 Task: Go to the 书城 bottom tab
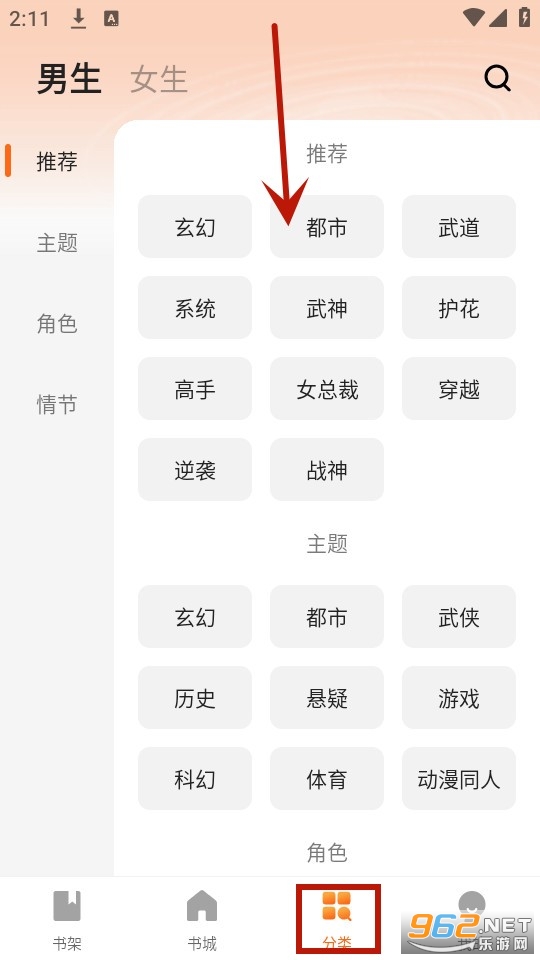202,920
